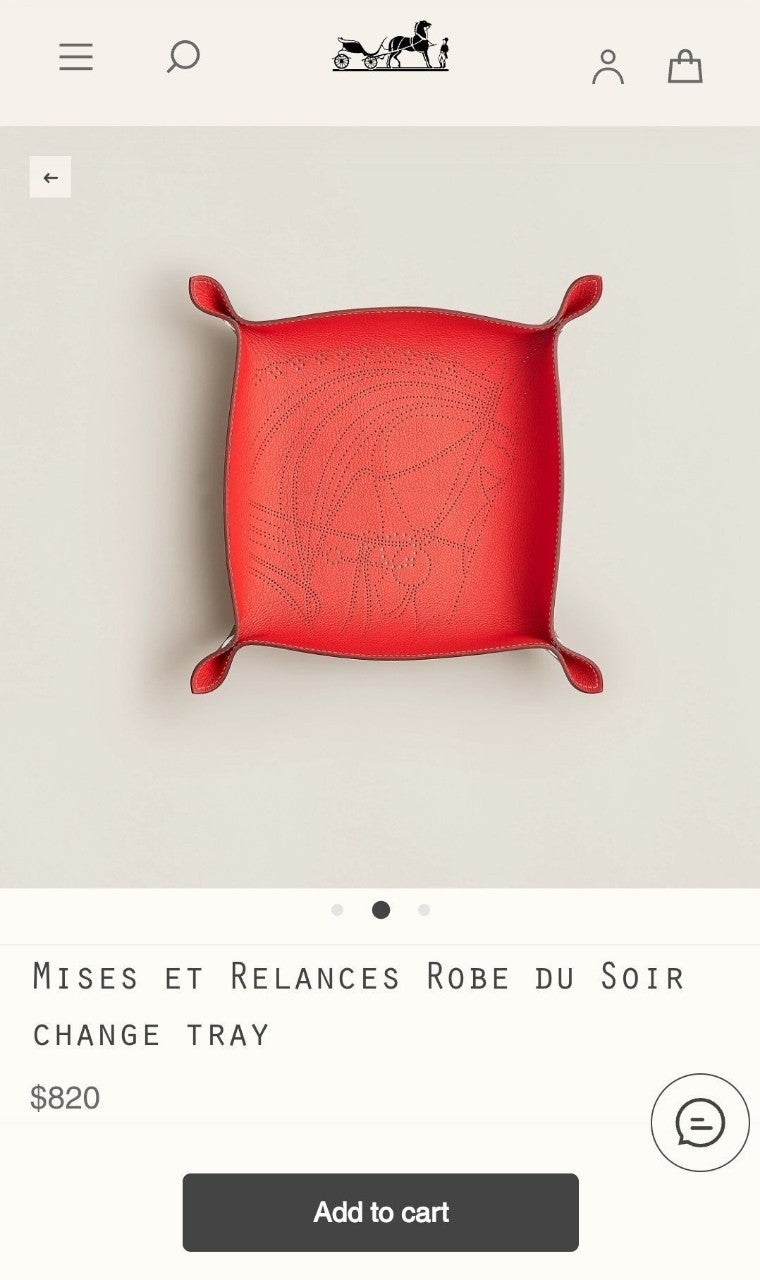
Task: Jump to the third product image dot
Action: click(x=424, y=910)
